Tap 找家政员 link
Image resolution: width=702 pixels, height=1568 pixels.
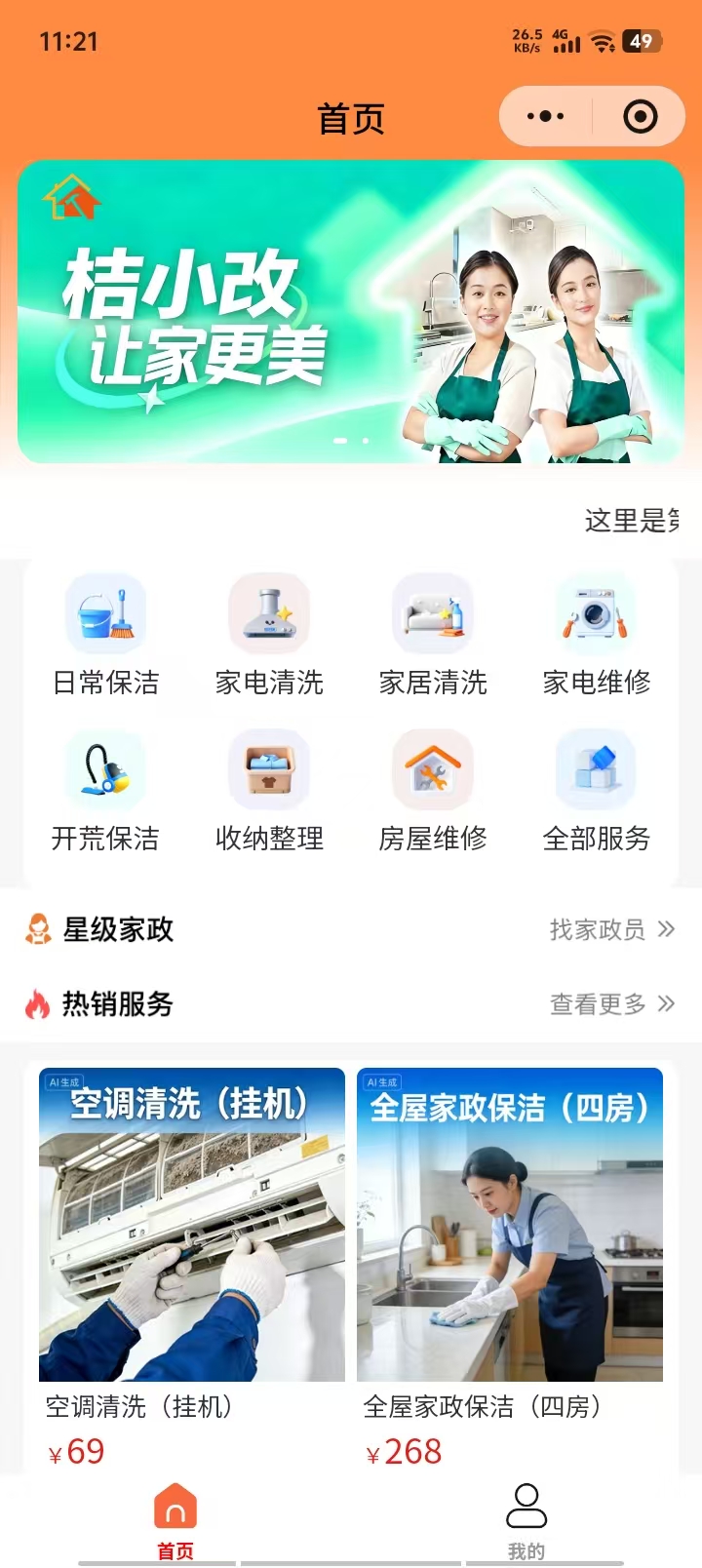point(611,929)
